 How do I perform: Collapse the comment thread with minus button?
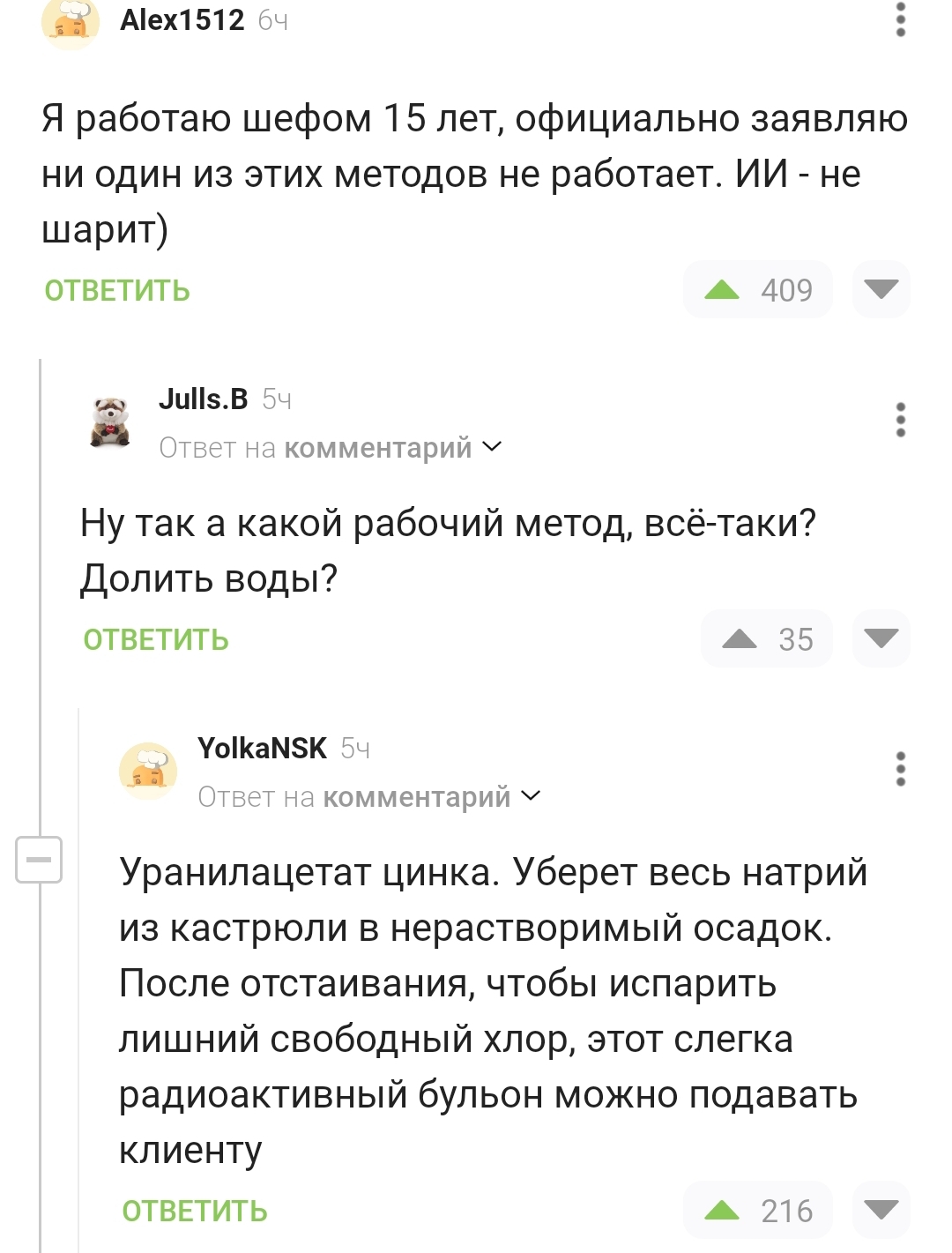(x=39, y=859)
